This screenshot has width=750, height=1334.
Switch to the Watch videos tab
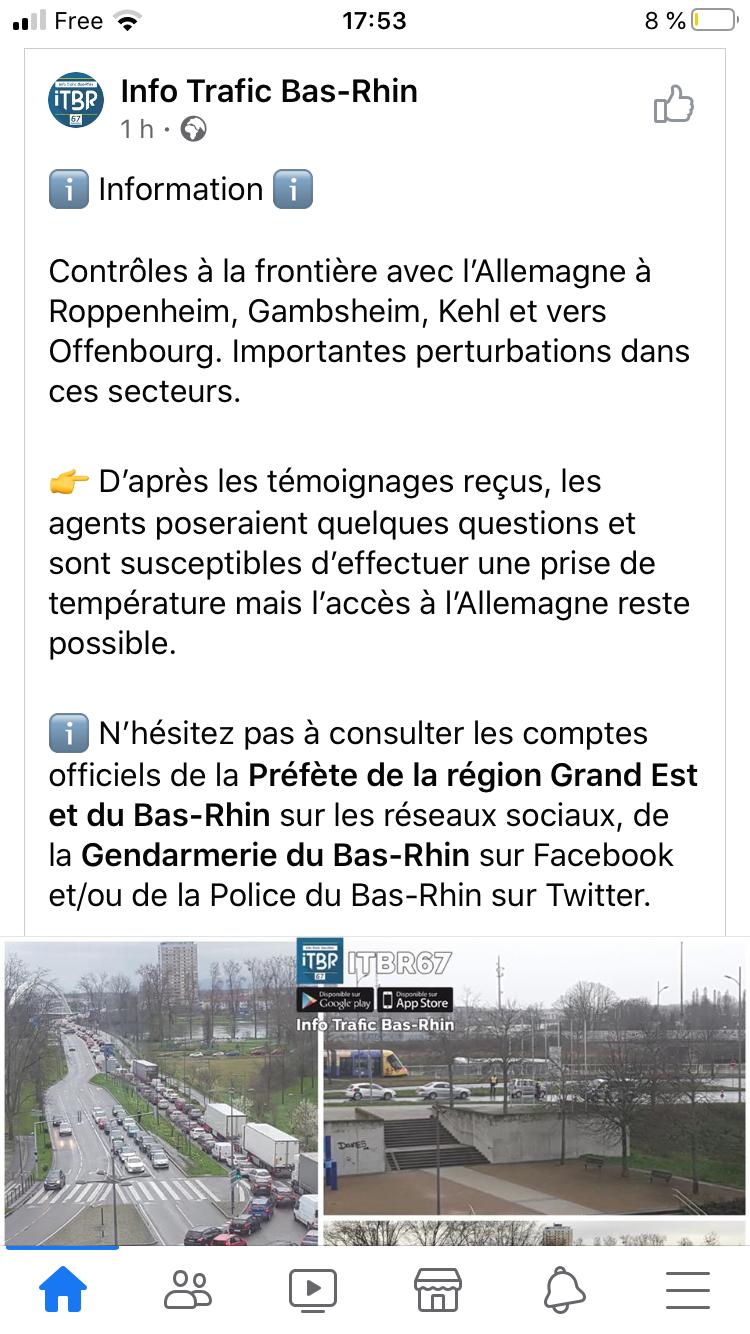(x=313, y=1290)
